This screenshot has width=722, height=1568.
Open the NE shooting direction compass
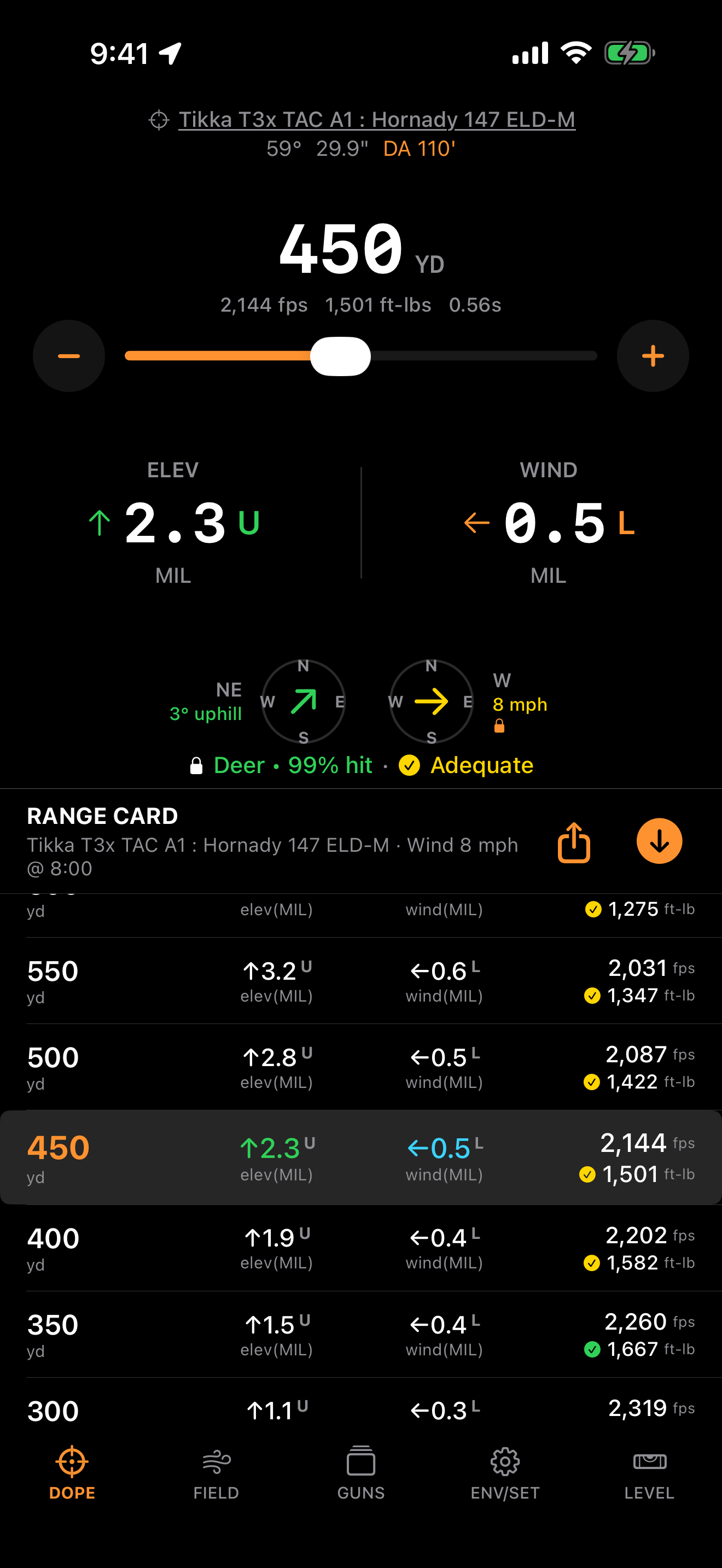(x=303, y=701)
